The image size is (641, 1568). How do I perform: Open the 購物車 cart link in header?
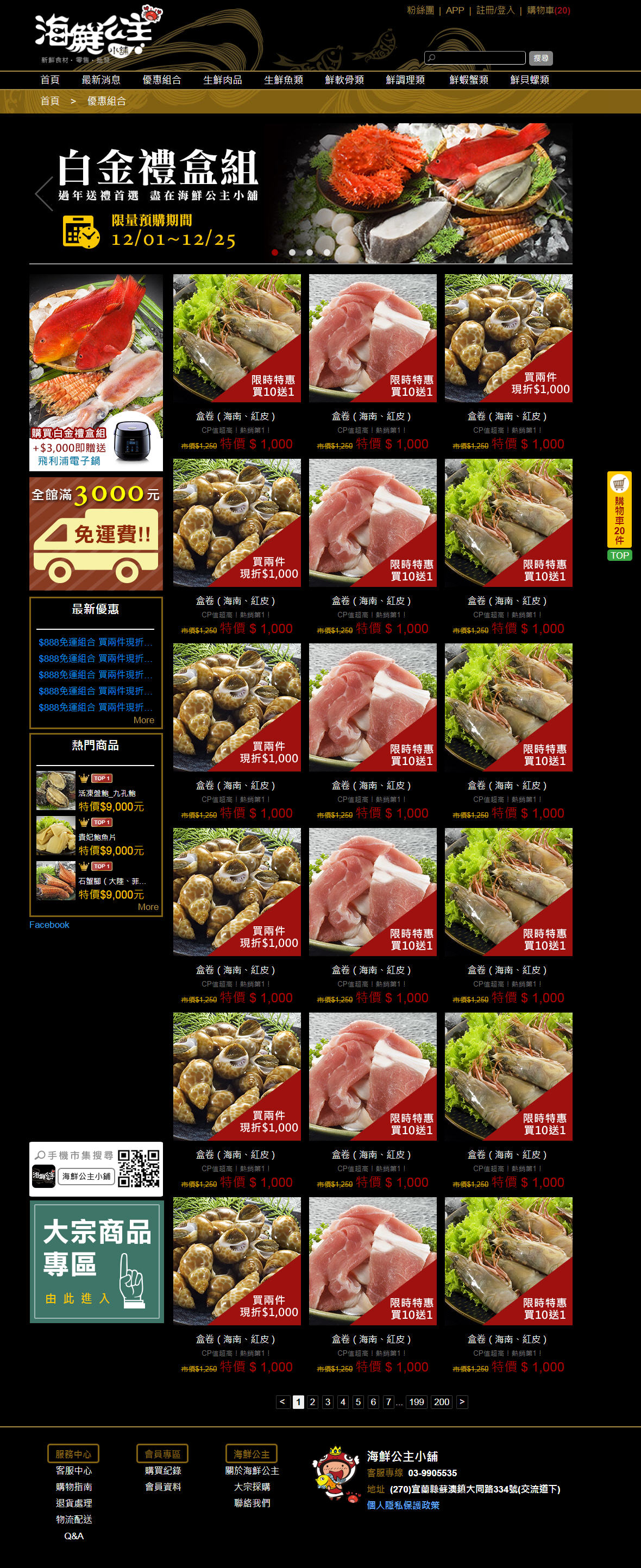point(548,10)
